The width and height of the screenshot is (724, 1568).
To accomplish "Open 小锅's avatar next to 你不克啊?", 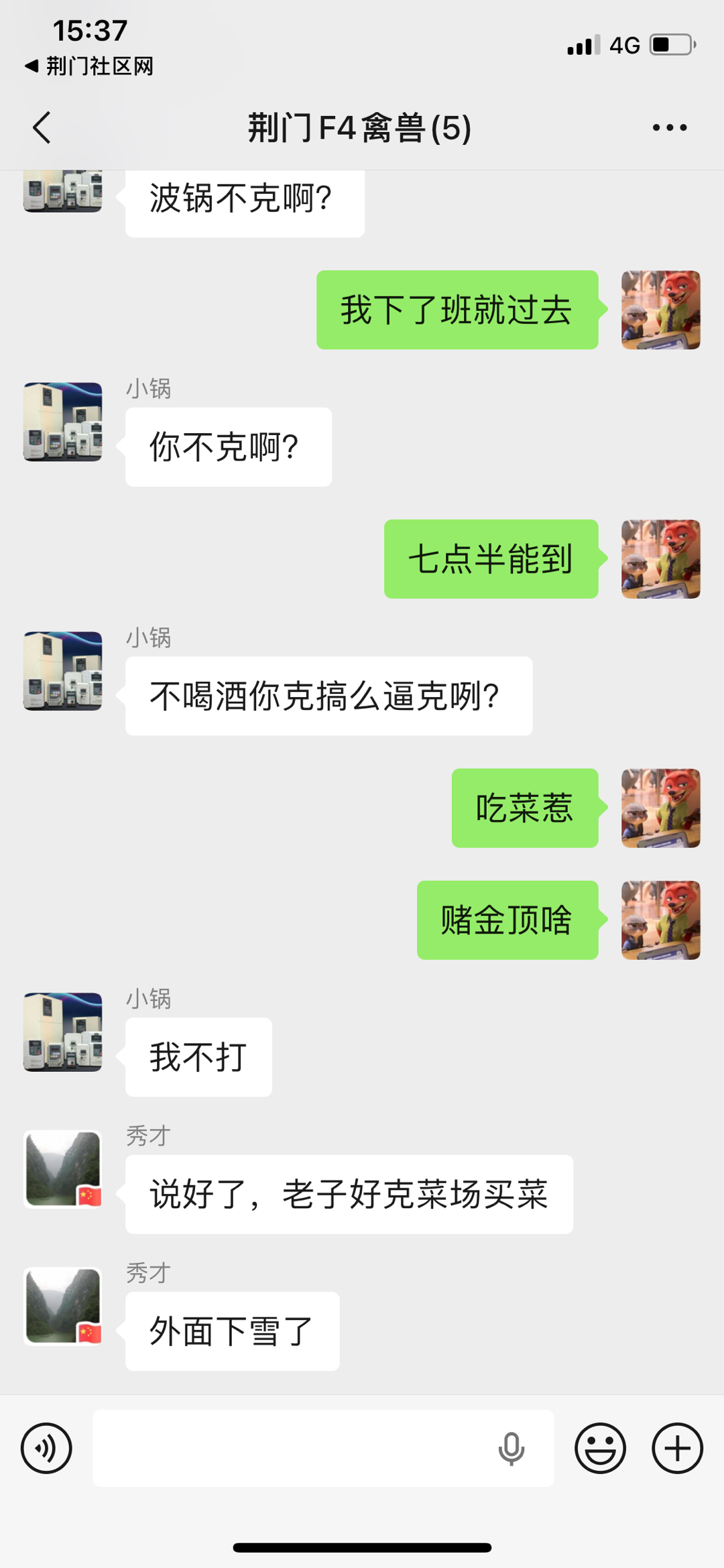I will (x=63, y=422).
